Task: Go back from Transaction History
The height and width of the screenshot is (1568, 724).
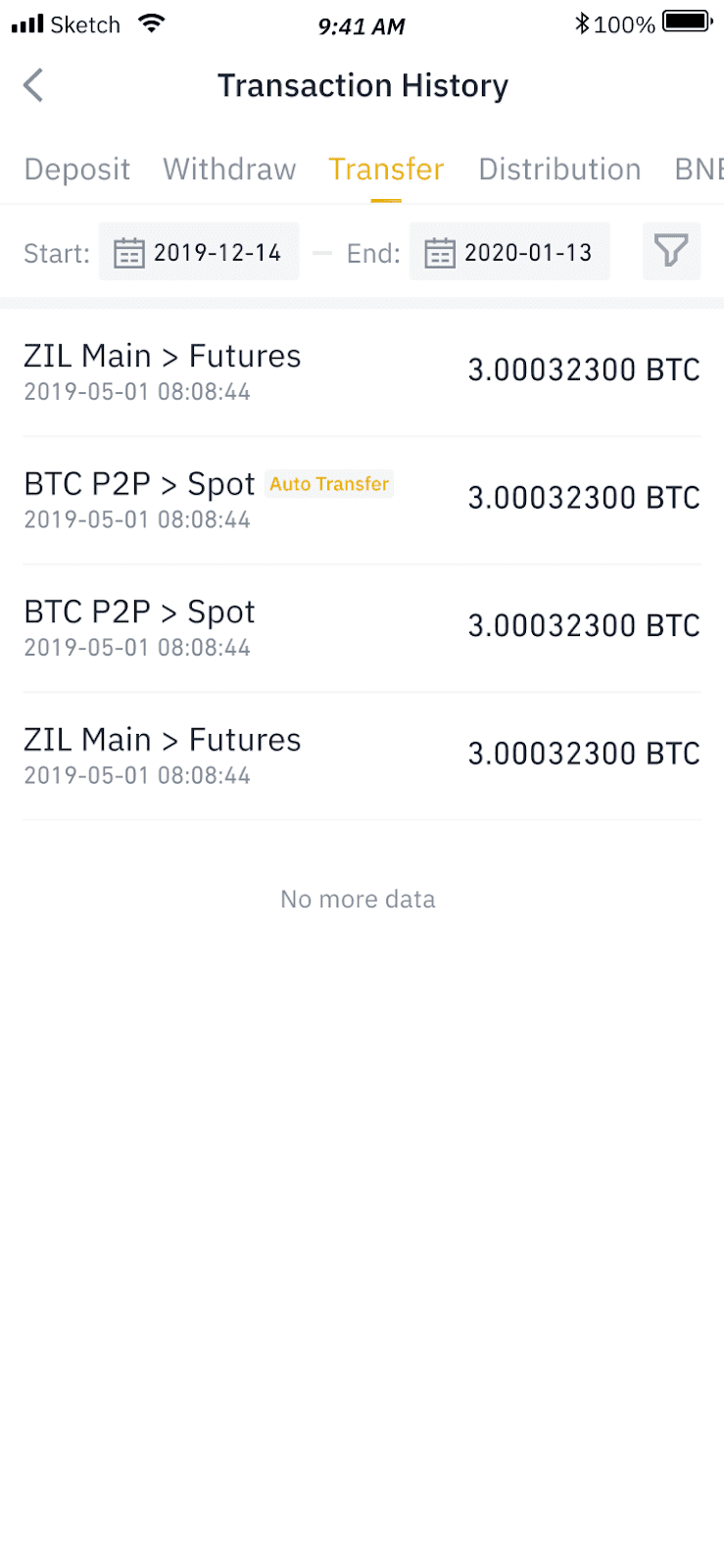Action: tap(33, 85)
